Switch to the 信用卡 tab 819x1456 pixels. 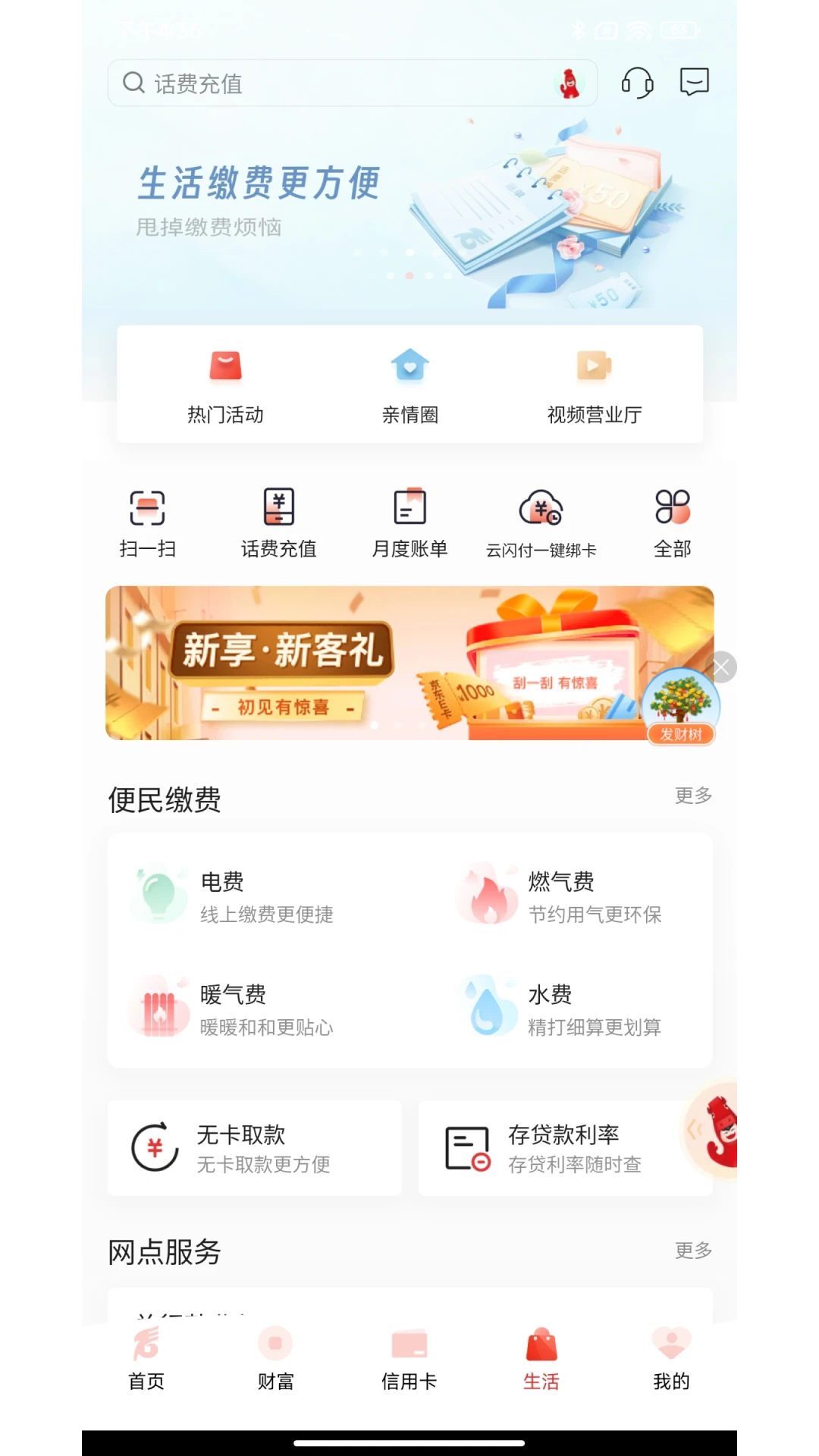(409, 1359)
